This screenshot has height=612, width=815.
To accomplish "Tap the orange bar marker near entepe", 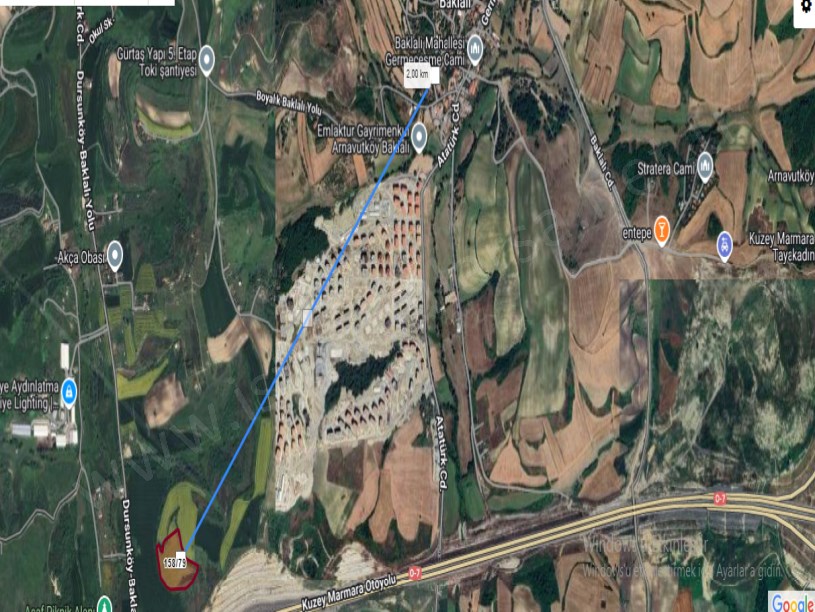I will [x=661, y=225].
